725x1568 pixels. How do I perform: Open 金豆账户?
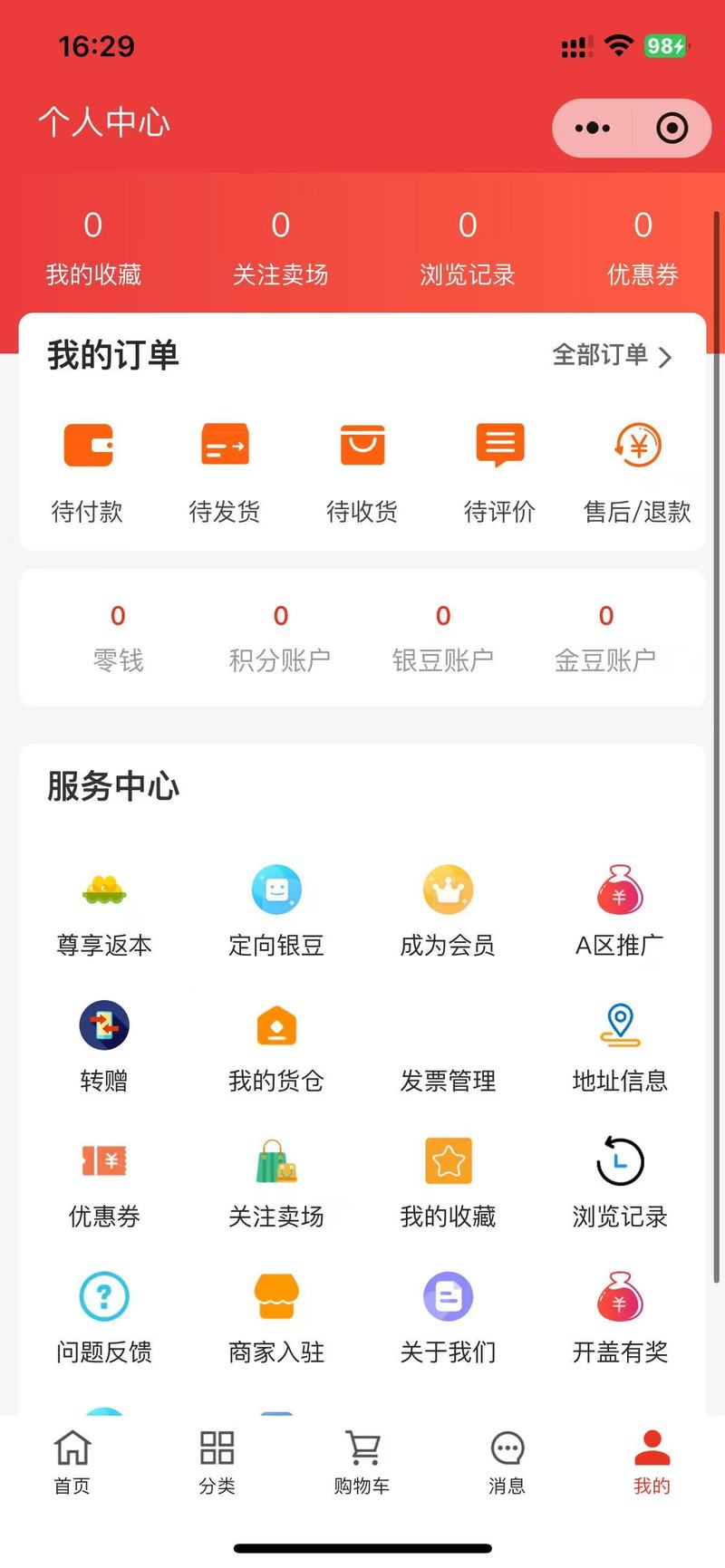pos(605,640)
